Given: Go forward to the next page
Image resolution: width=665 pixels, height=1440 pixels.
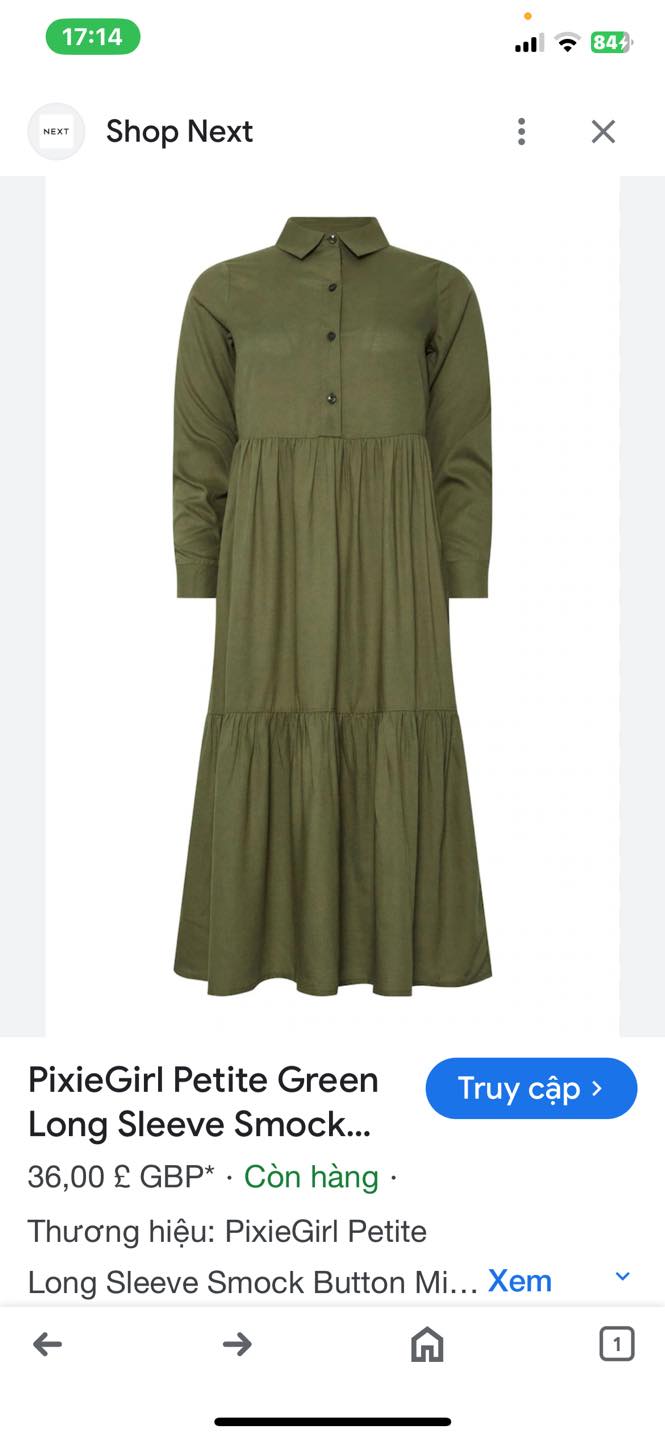Looking at the screenshot, I should [x=237, y=1345].
